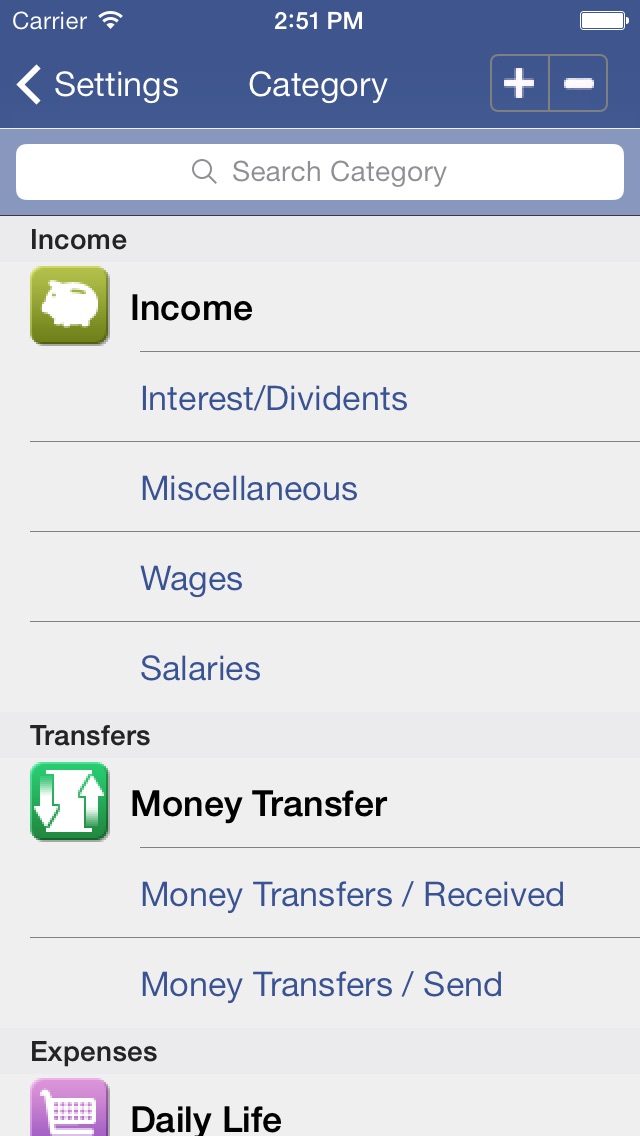
Task: Add a new category with plus button
Action: 520,83
